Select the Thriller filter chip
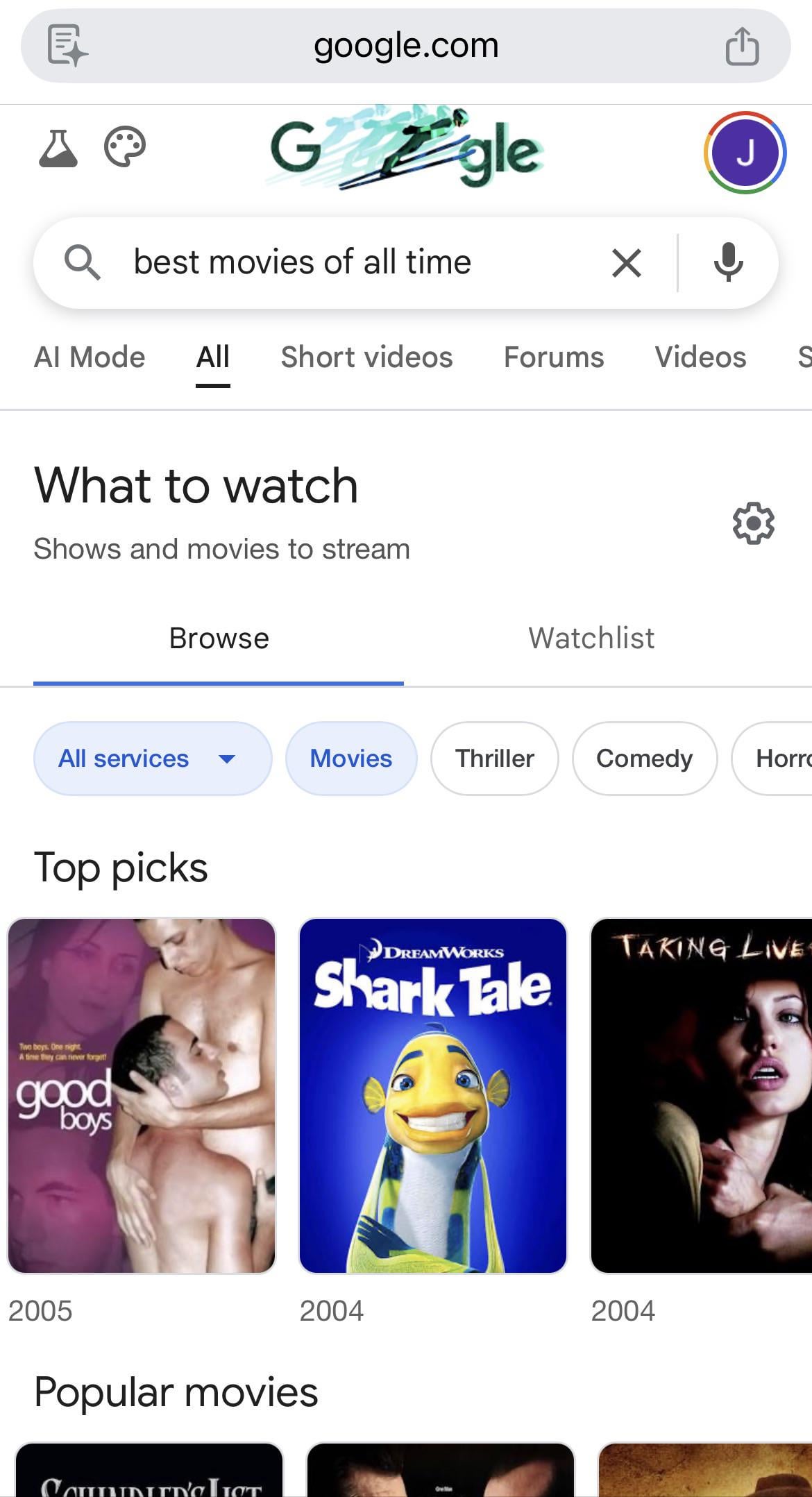This screenshot has width=812, height=1497. point(494,759)
